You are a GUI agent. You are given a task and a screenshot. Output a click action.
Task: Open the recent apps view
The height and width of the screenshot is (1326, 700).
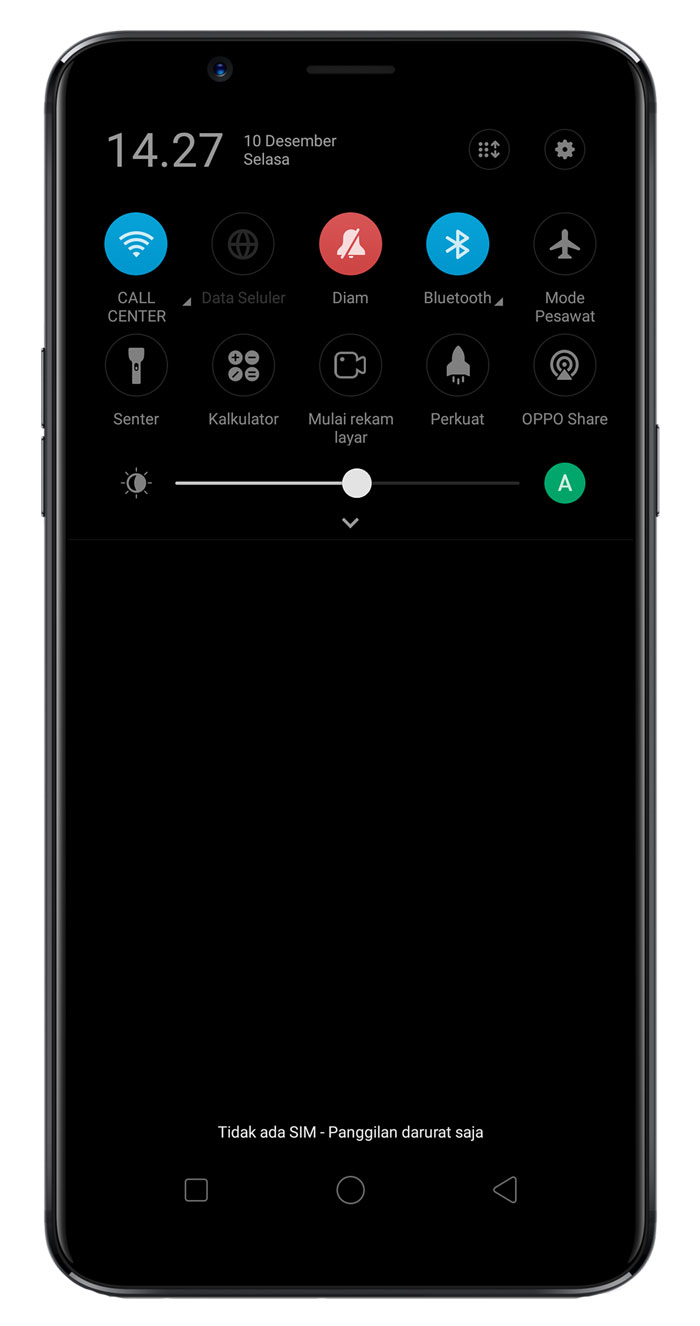click(196, 1189)
